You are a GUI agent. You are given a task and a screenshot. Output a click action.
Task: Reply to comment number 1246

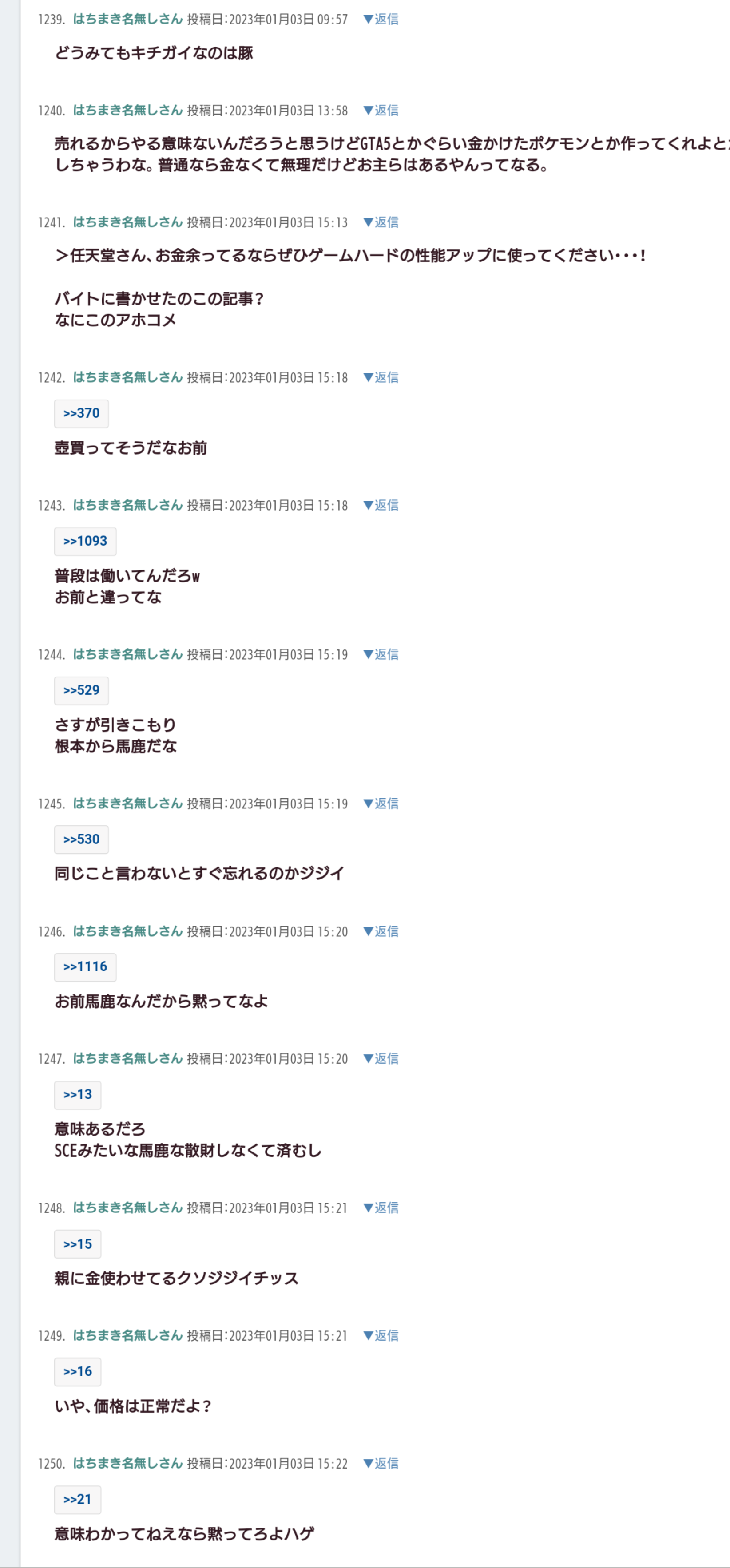(381, 931)
